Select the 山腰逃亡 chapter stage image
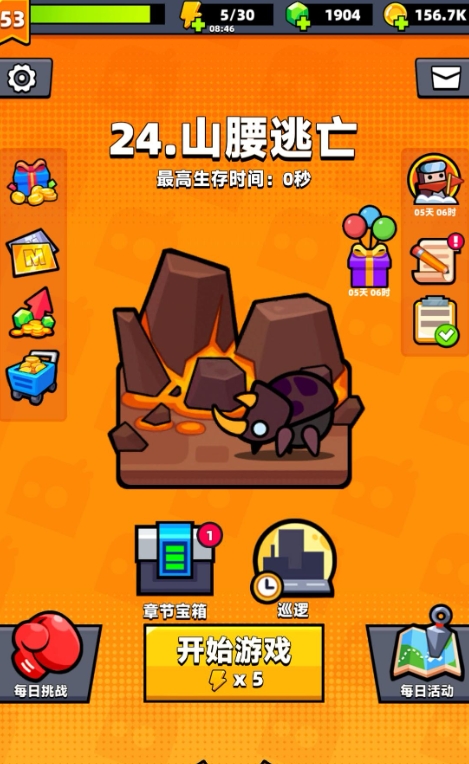This screenshot has height=764, width=469. (235, 369)
